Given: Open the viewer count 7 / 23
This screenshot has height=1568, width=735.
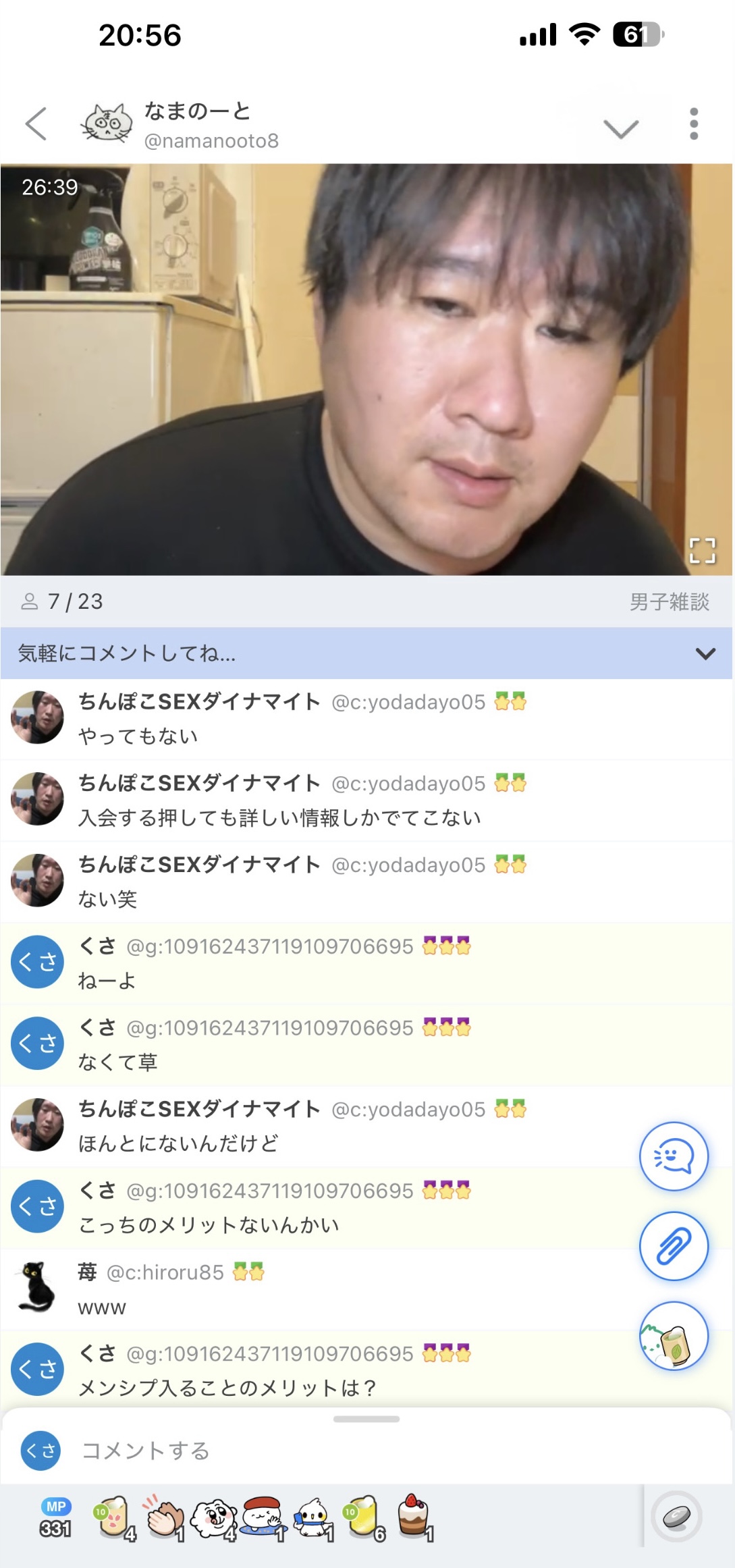Looking at the screenshot, I should pos(62,601).
